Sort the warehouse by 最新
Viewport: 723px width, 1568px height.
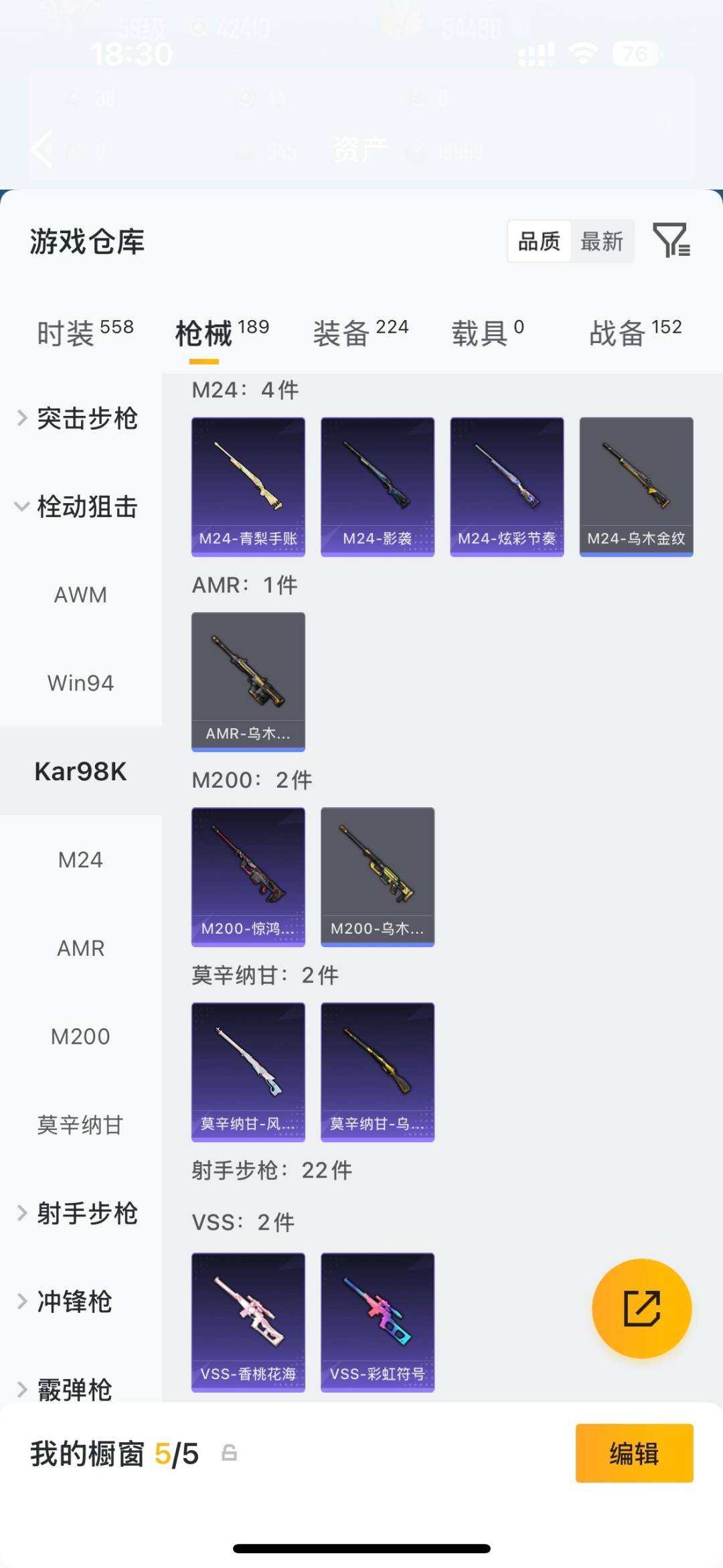pyautogui.click(x=602, y=241)
